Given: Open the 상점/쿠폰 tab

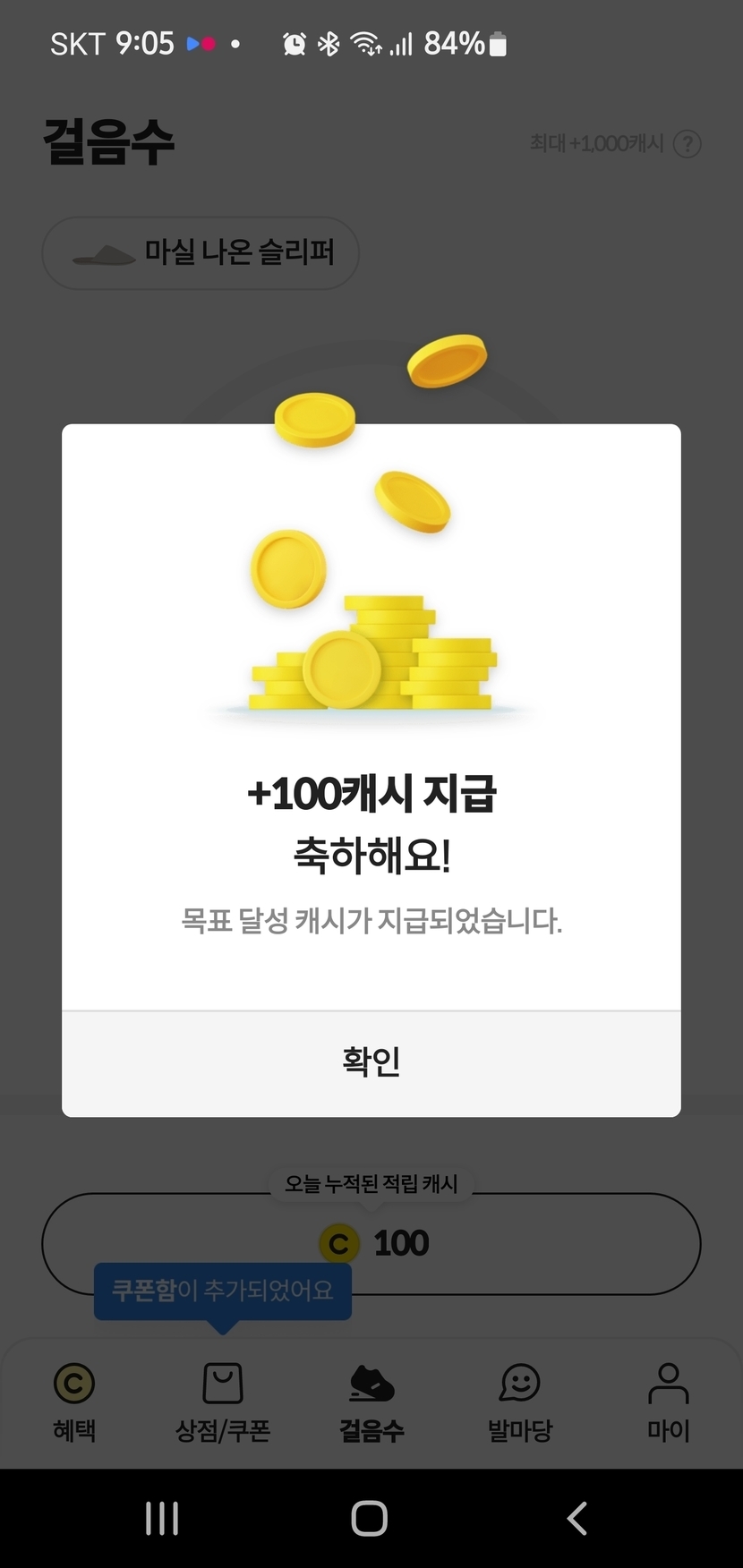Looking at the screenshot, I should coord(223,1402).
